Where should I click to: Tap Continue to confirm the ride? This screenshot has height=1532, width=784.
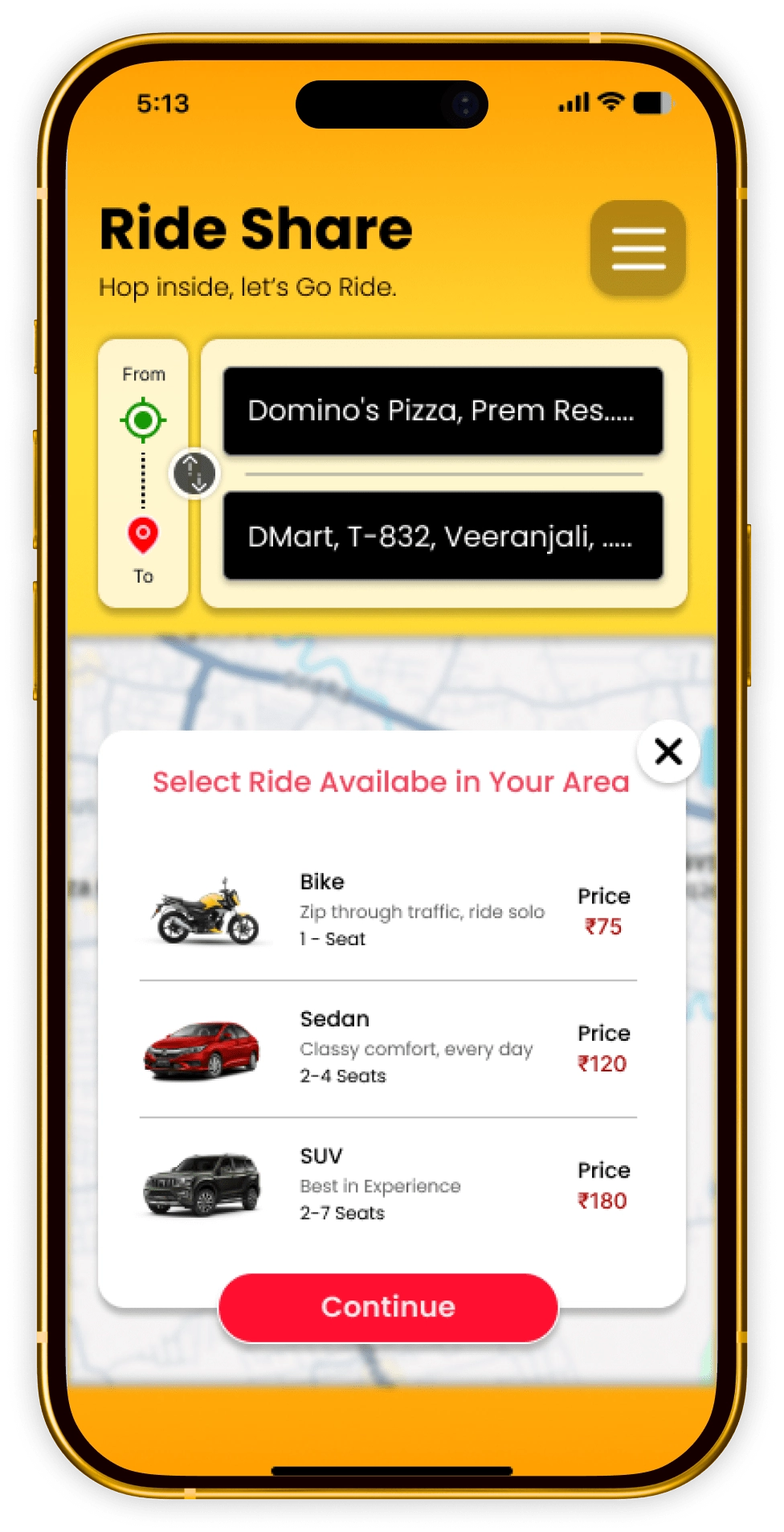point(388,1307)
